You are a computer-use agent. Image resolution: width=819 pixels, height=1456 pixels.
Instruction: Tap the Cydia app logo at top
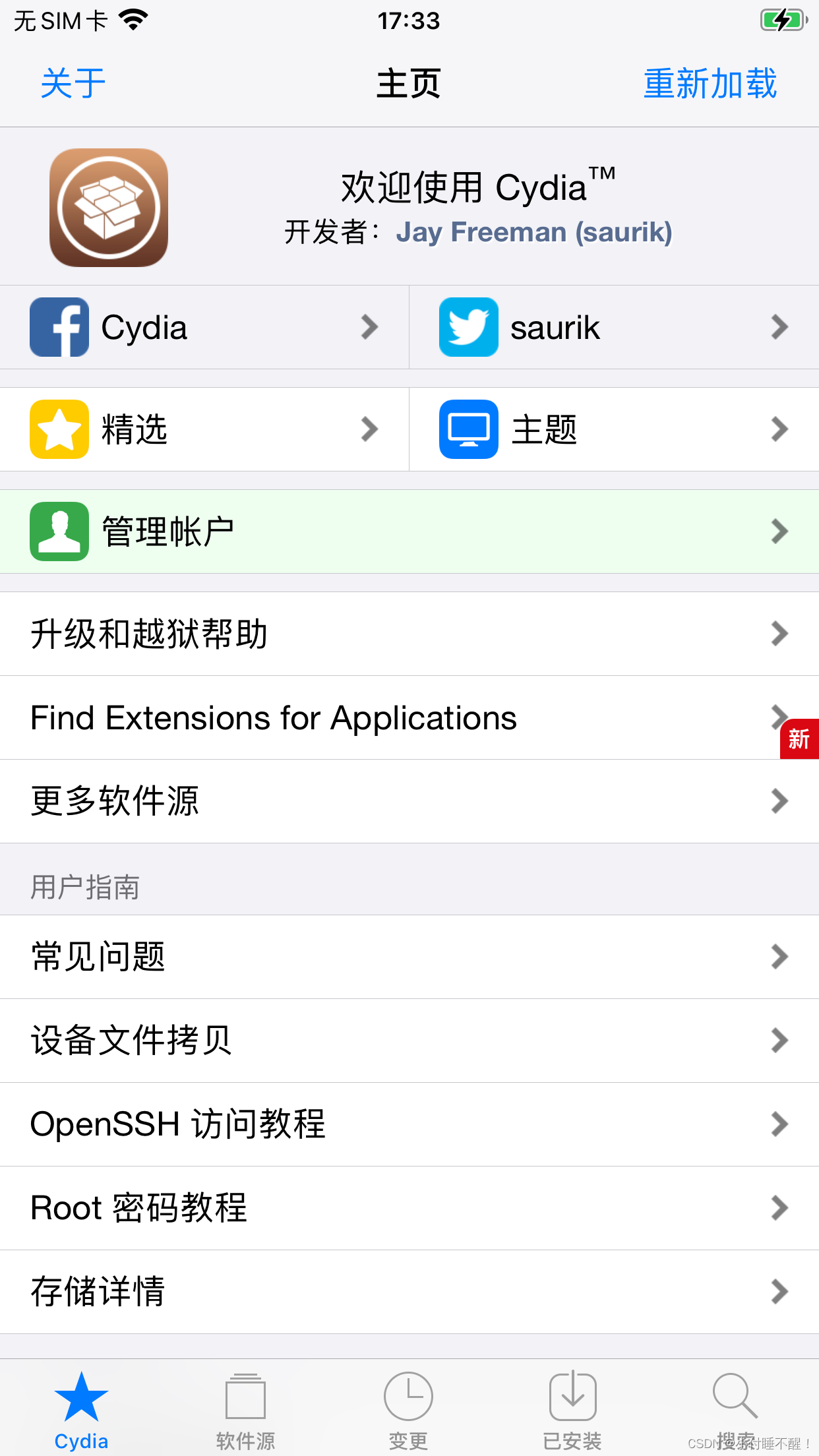(x=108, y=206)
